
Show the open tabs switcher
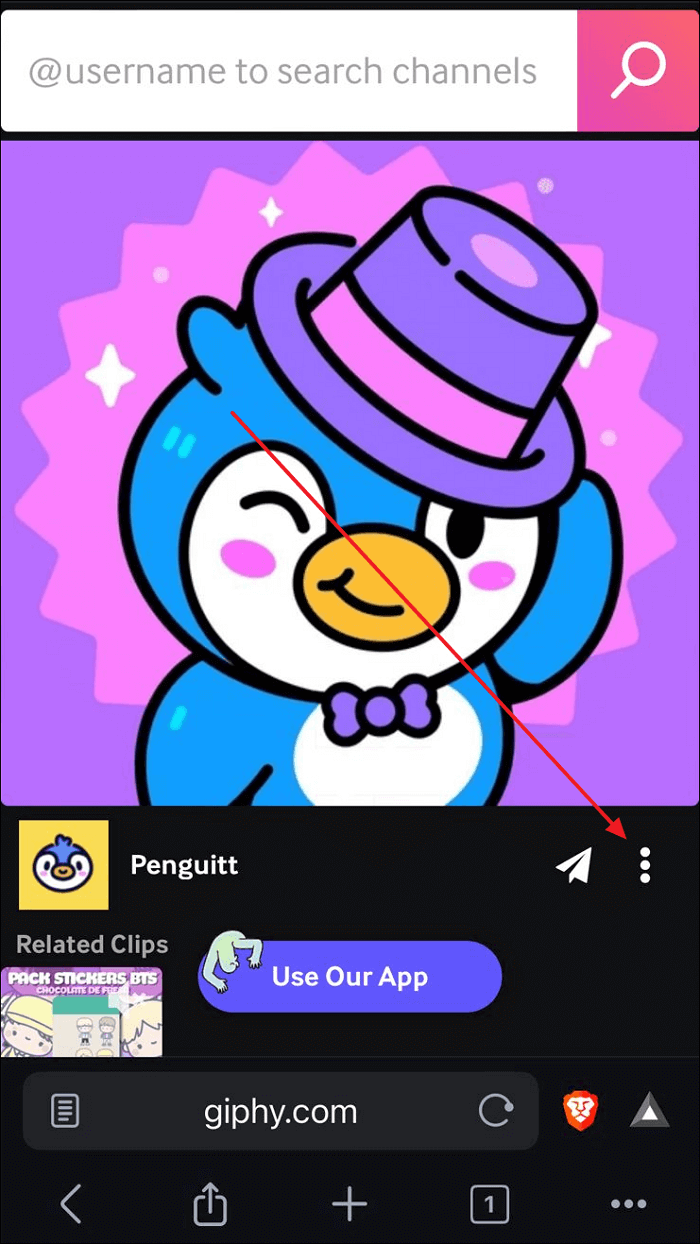pos(489,1205)
